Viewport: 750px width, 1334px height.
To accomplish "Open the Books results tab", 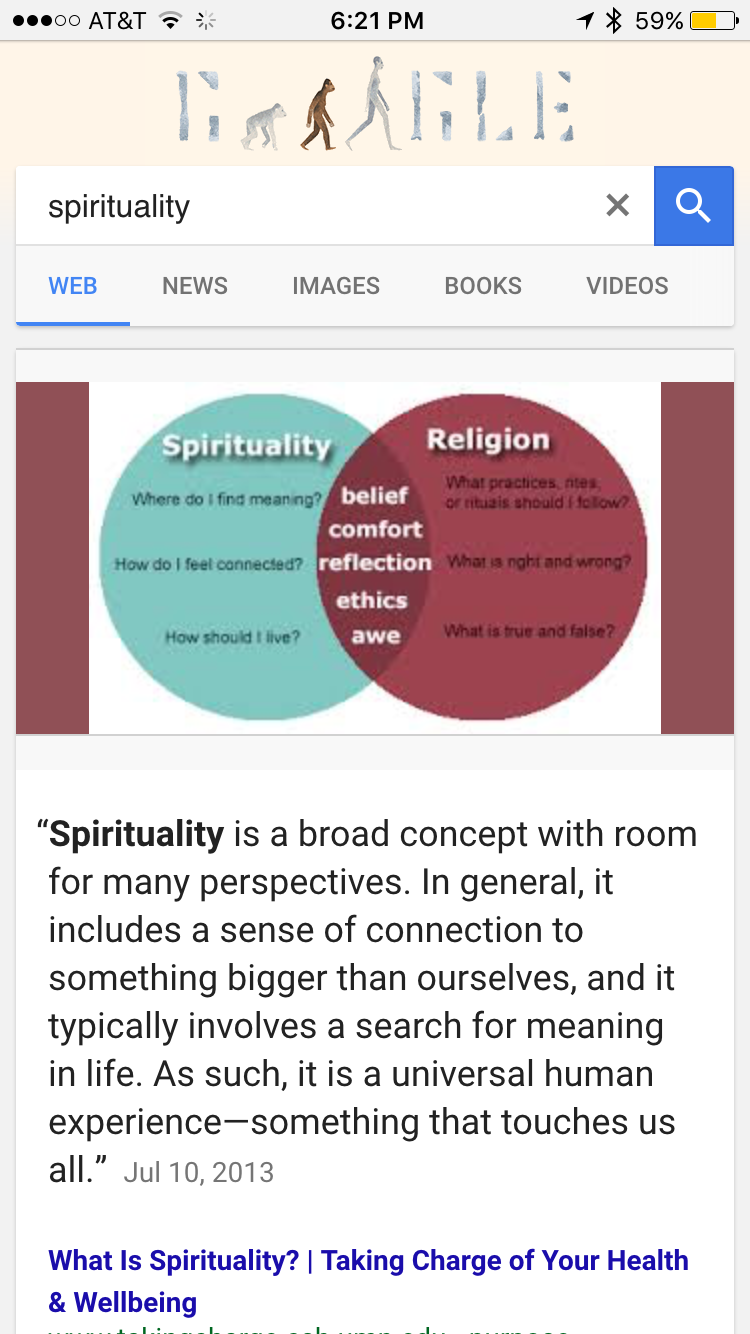I will (483, 286).
